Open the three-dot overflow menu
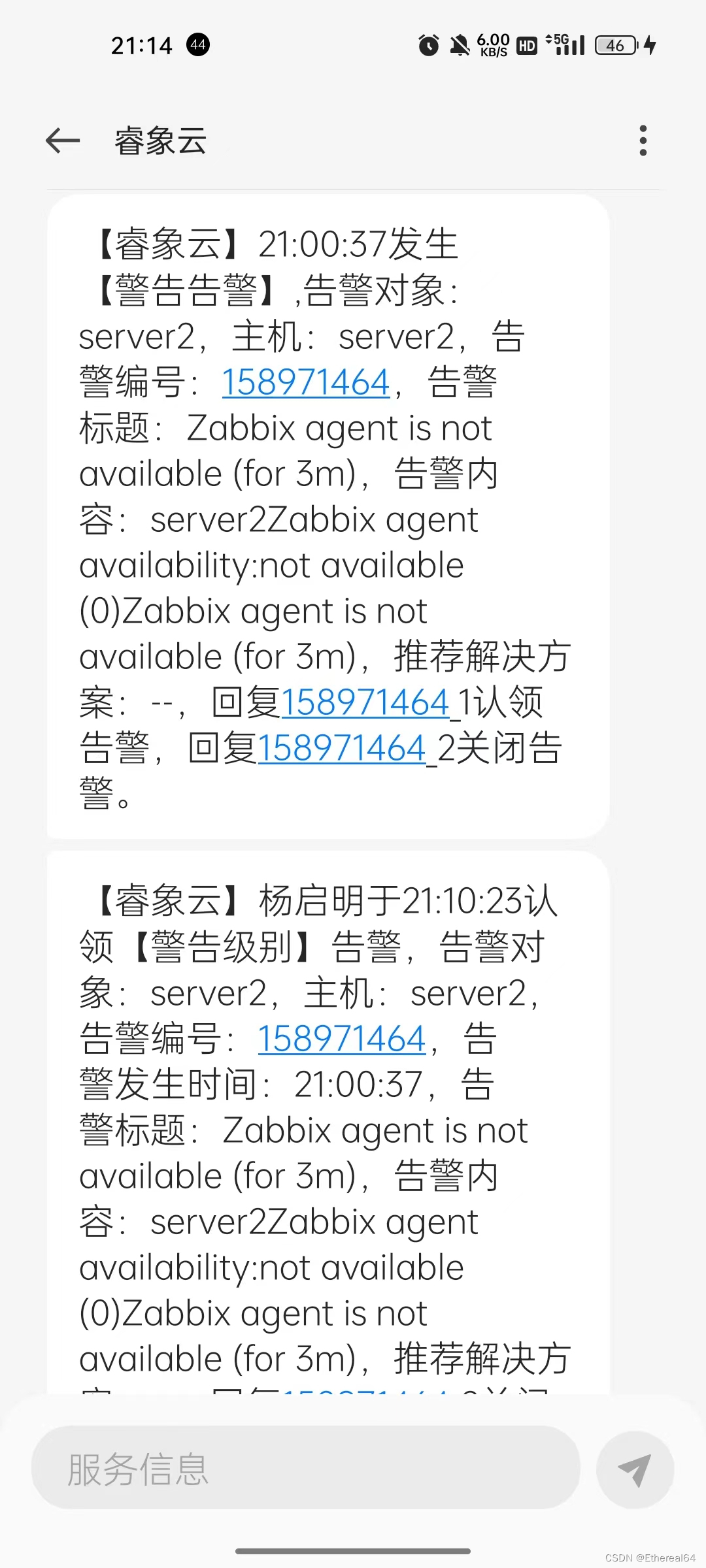The height and width of the screenshot is (1568, 706). click(643, 140)
